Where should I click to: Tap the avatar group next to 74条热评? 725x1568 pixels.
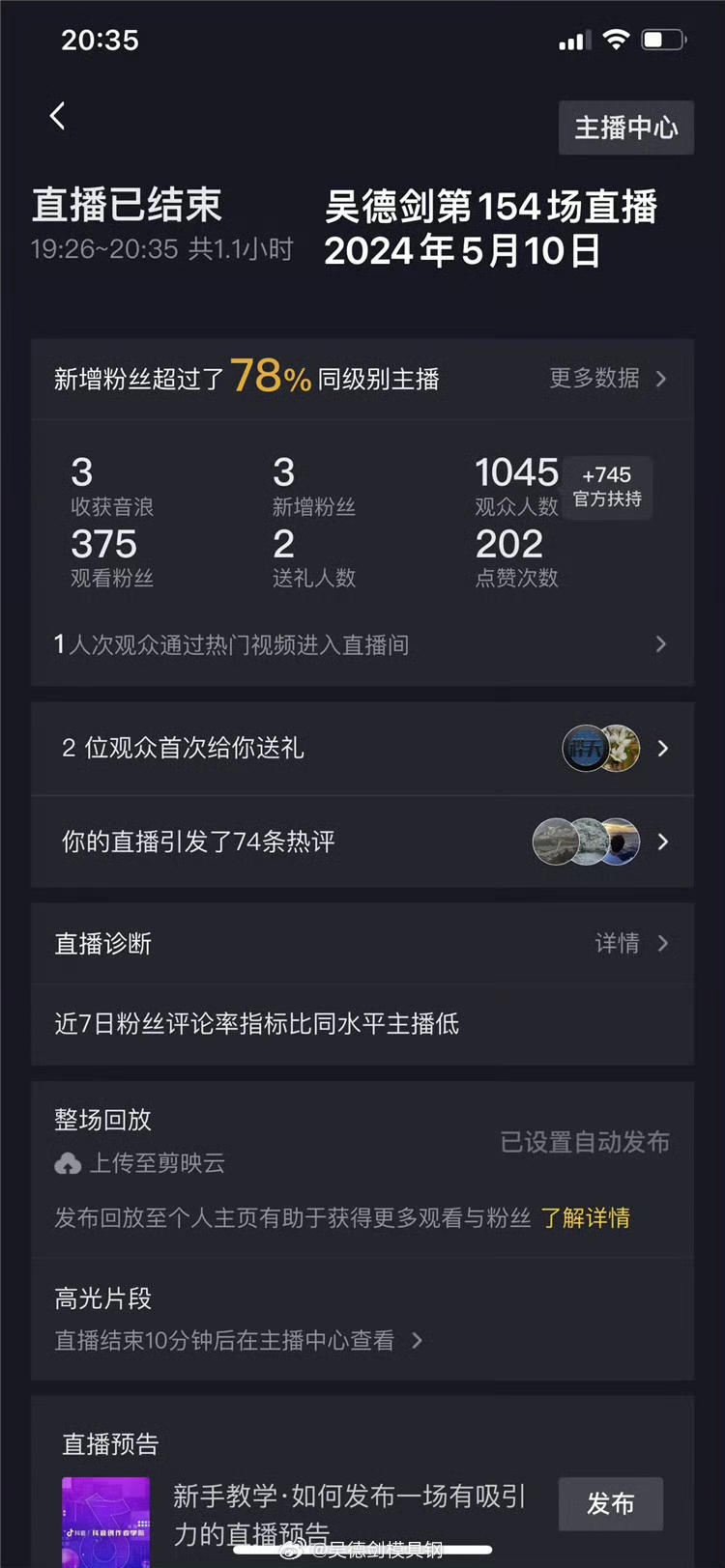point(585,841)
